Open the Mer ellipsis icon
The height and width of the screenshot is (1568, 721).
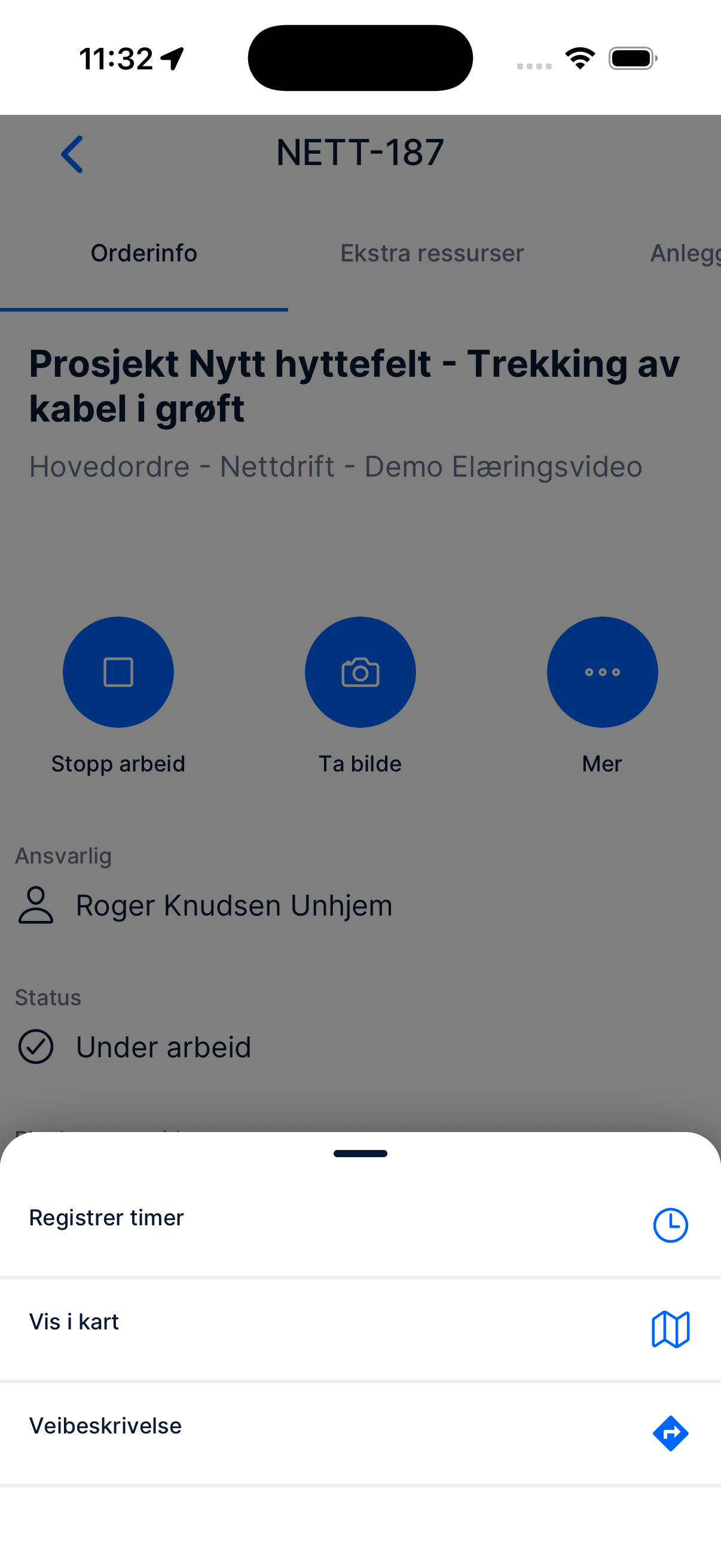click(602, 672)
